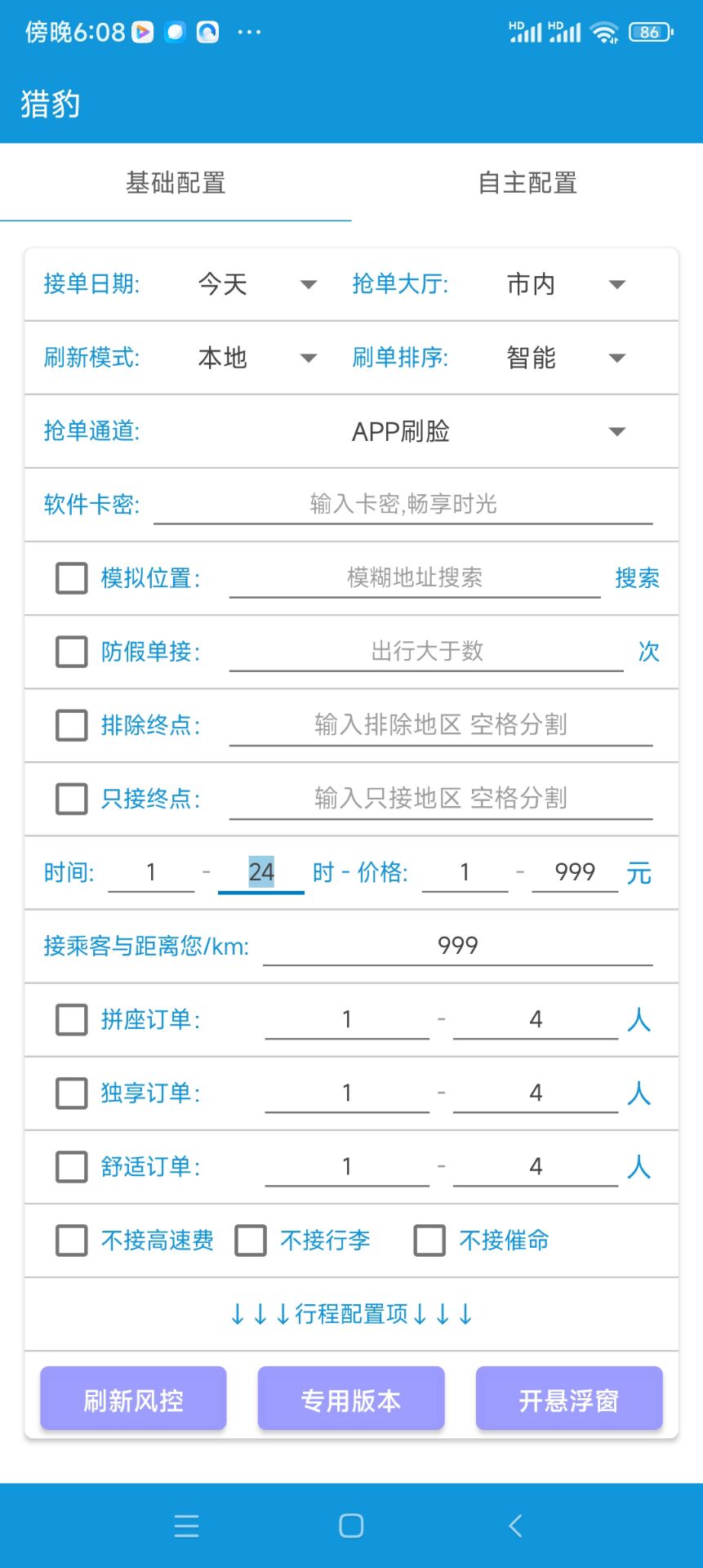Check the 防假单接 checkbox
This screenshot has height=1568, width=703.
point(72,652)
